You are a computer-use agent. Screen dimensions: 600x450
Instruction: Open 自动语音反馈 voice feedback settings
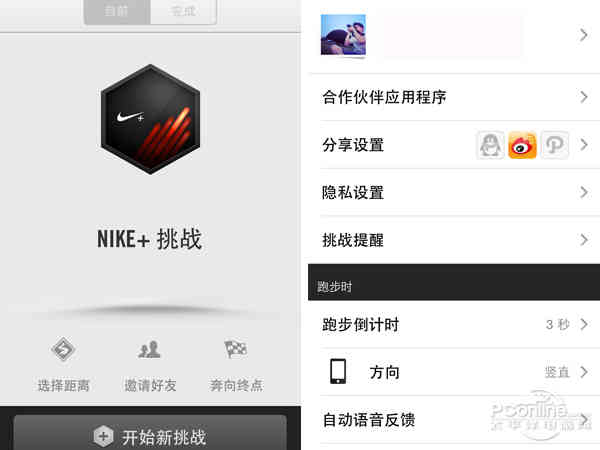pyautogui.click(x=454, y=420)
